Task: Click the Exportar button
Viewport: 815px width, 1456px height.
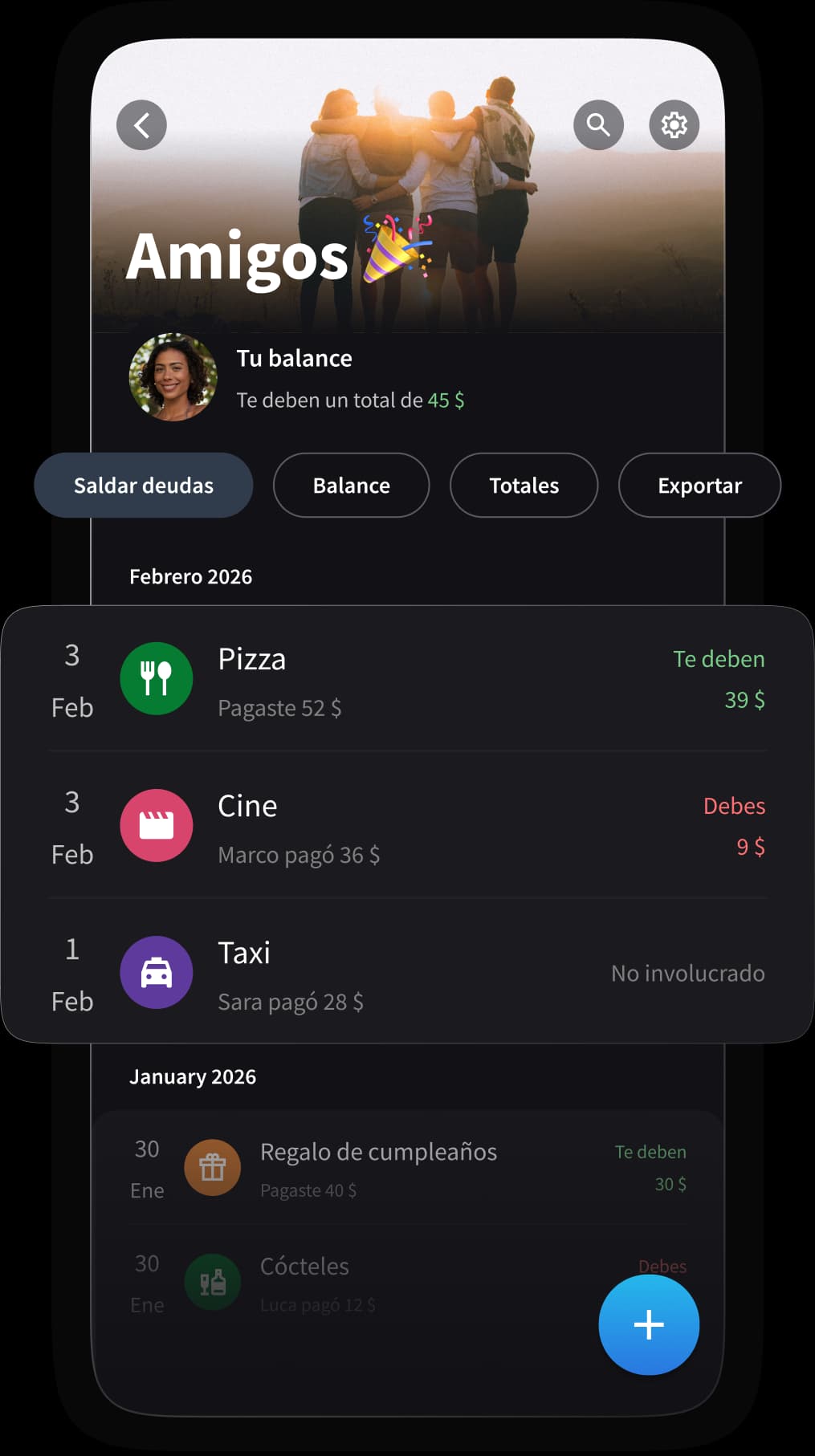Action: [699, 485]
